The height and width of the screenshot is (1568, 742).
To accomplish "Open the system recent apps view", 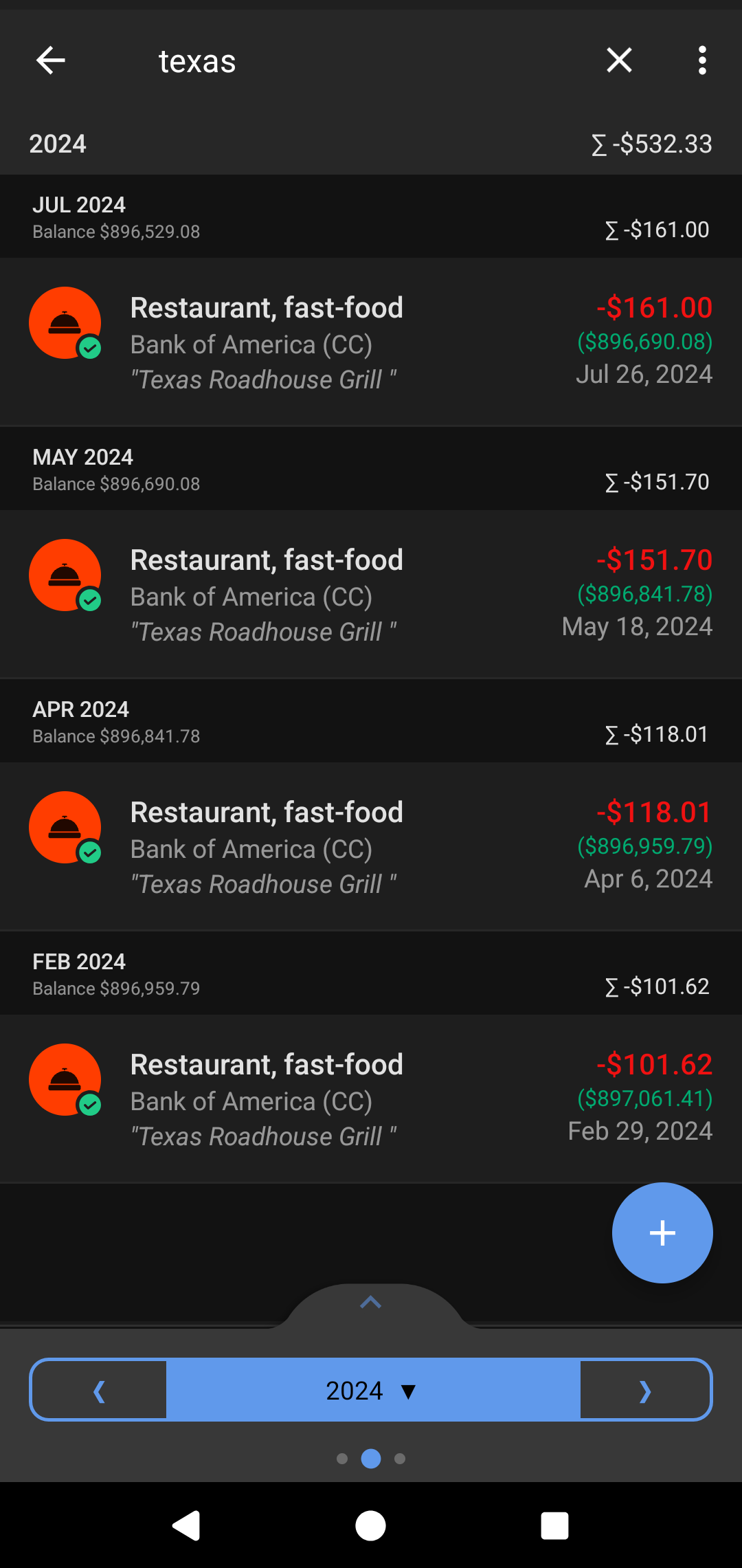I will coord(554,1526).
